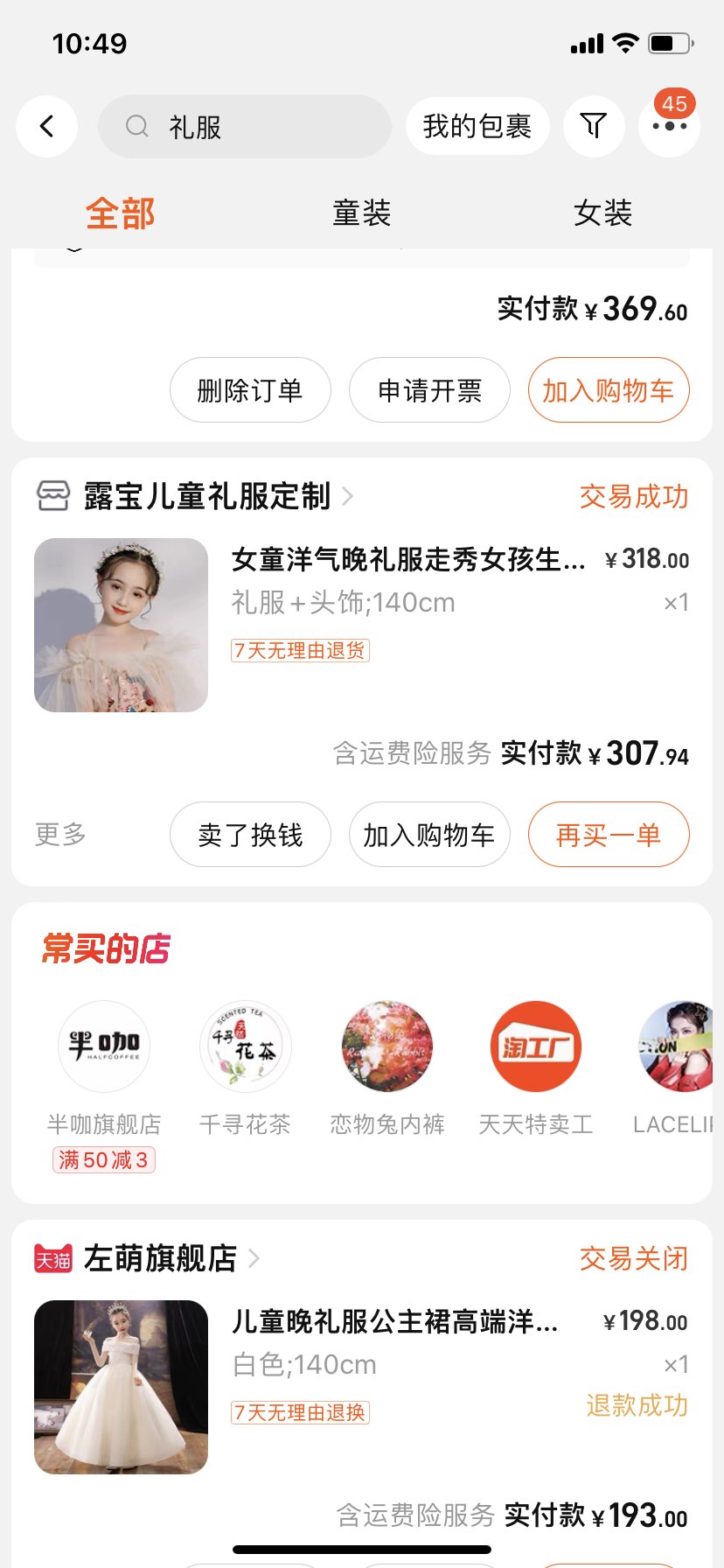Choose 卖了换钱 to resell item
The height and width of the screenshot is (1568, 724).
coord(250,835)
